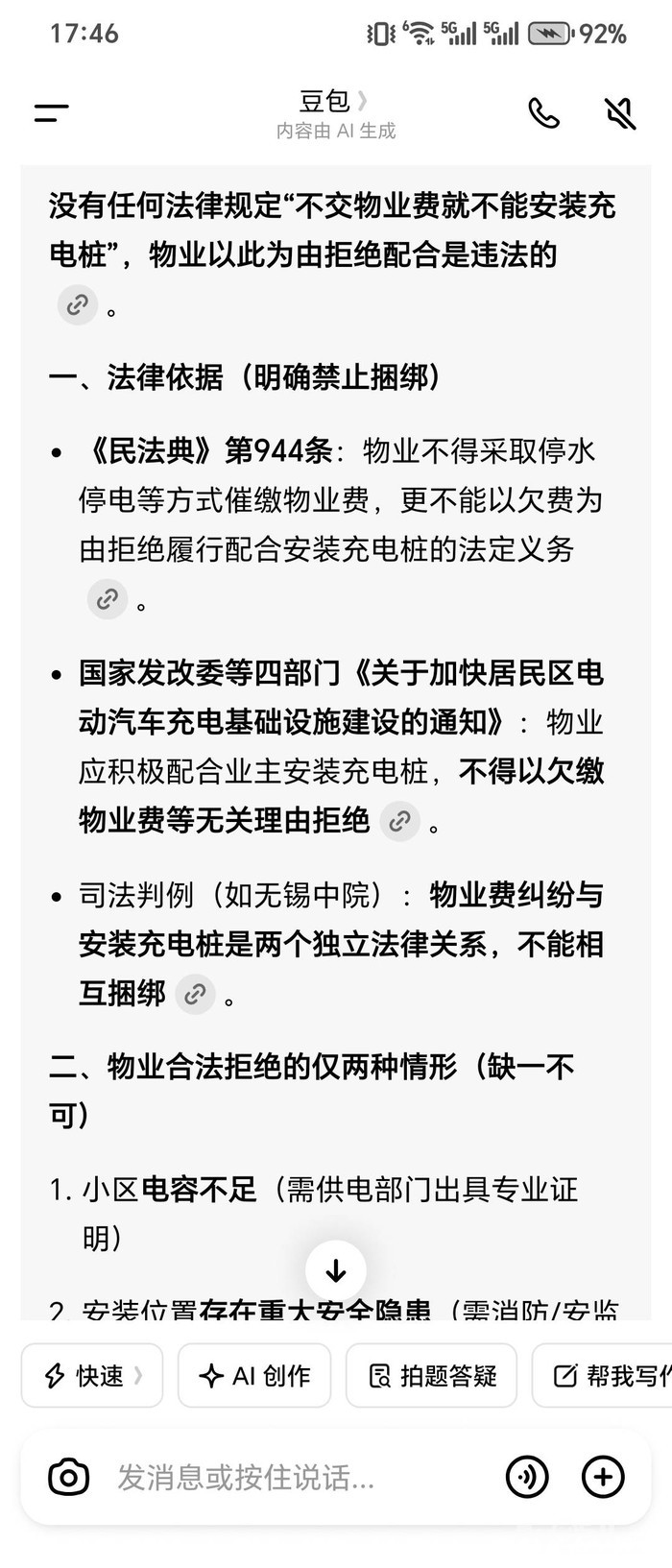Image resolution: width=672 pixels, height=1568 pixels.
Task: Open source link after 是违法的
Action: [x=78, y=305]
